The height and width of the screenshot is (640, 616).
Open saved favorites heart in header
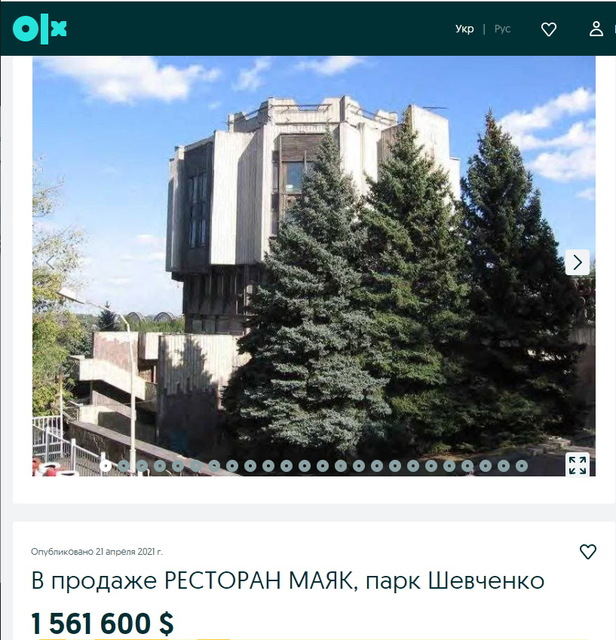point(549,29)
